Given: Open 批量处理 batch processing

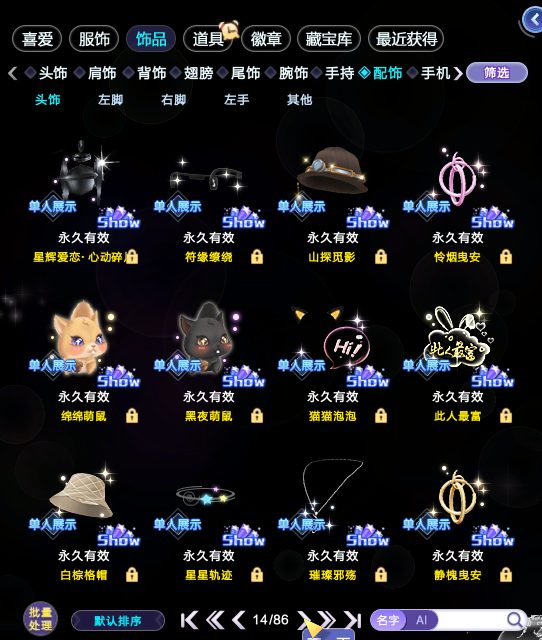Looking at the screenshot, I should coord(40,619).
